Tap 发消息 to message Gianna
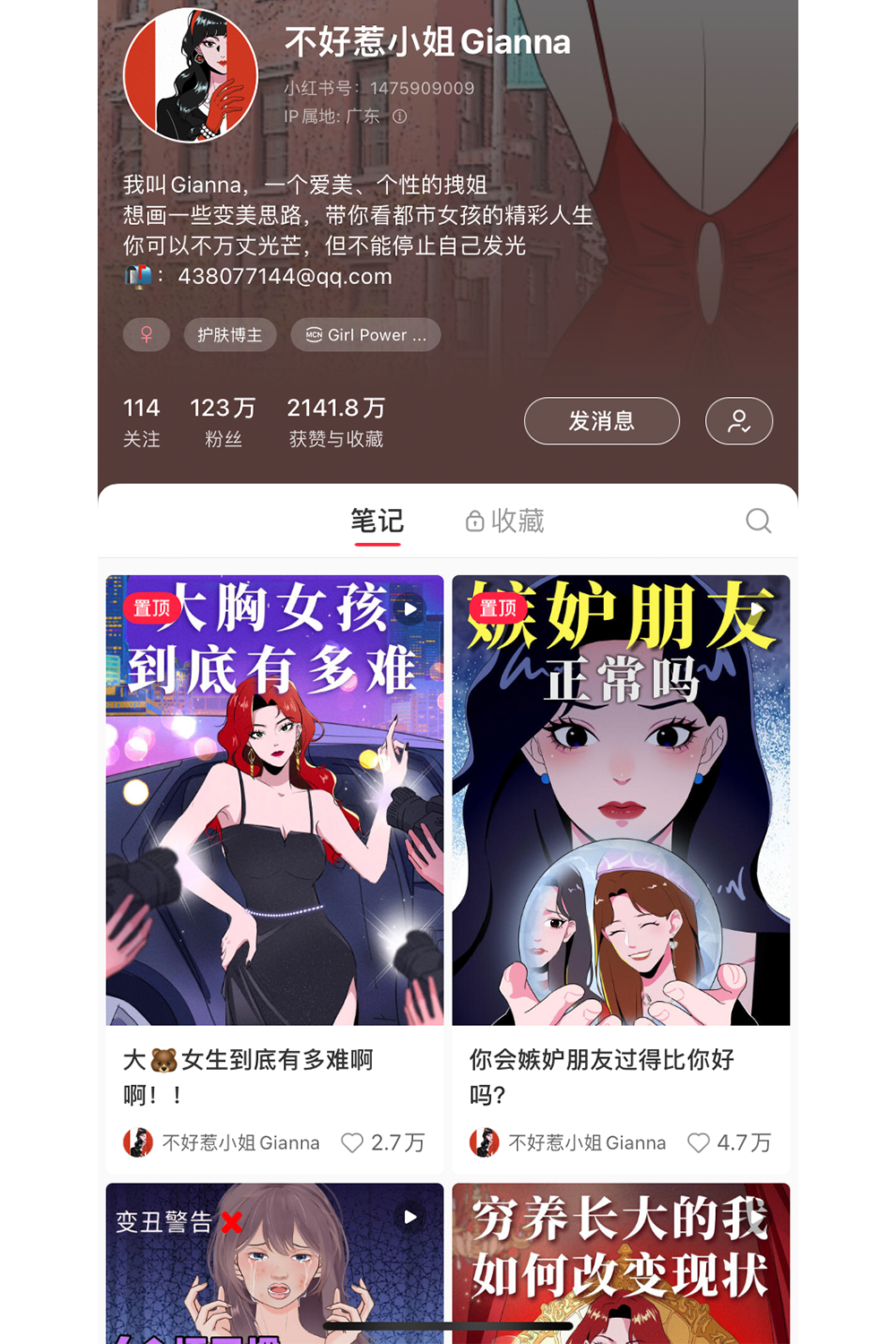The image size is (896, 1344). [601, 421]
